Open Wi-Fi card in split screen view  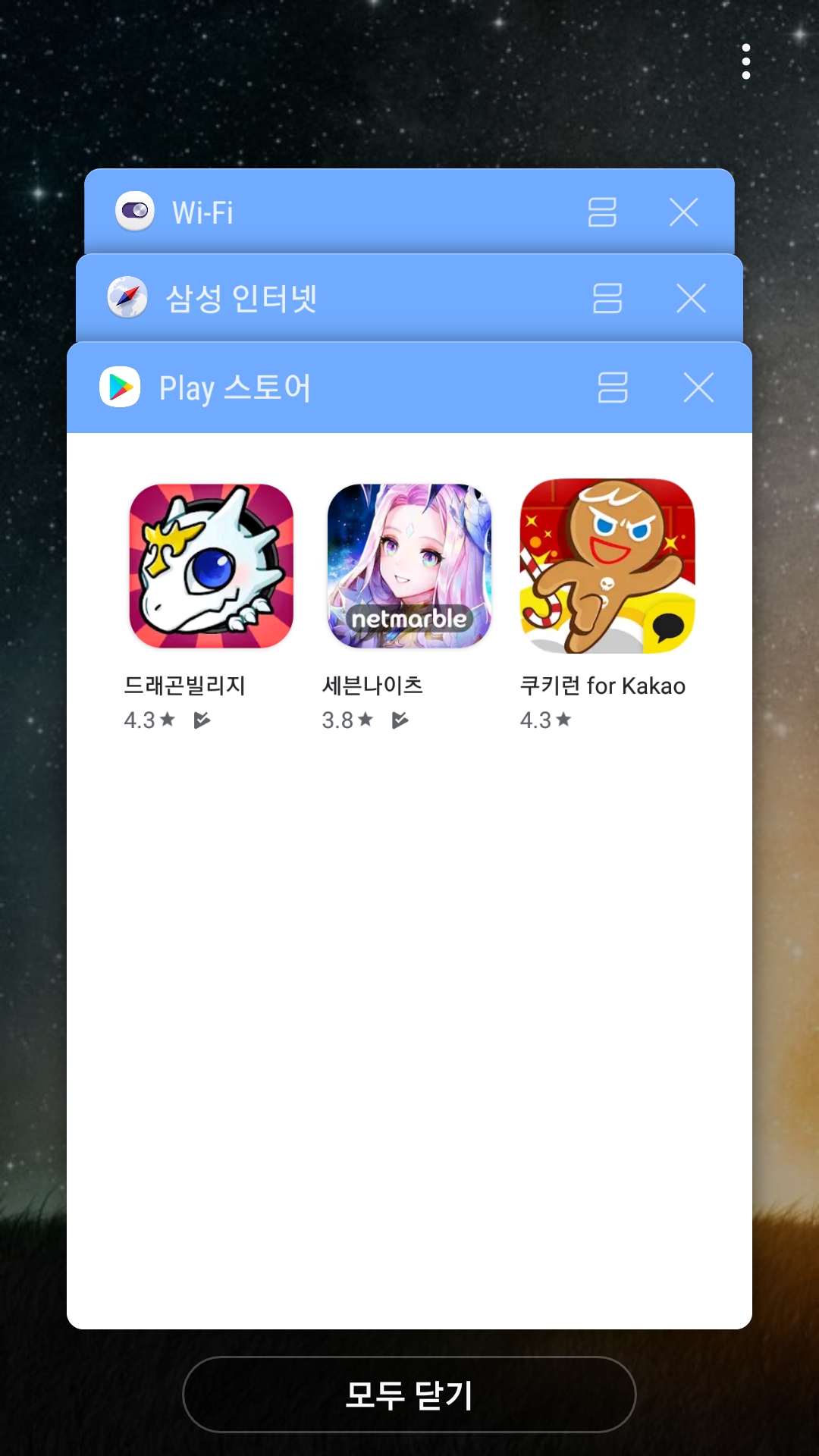click(602, 212)
